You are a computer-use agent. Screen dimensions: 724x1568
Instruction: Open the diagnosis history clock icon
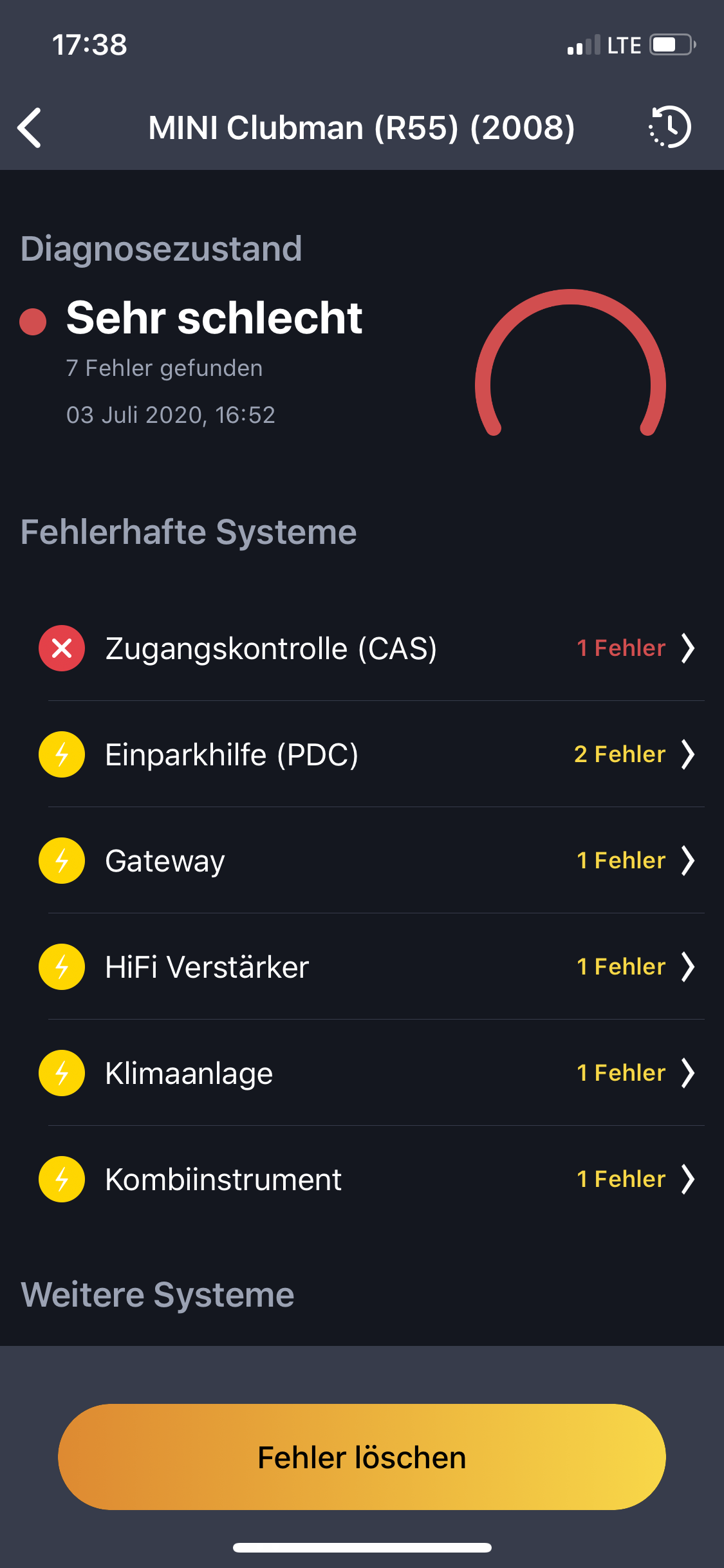(x=670, y=127)
